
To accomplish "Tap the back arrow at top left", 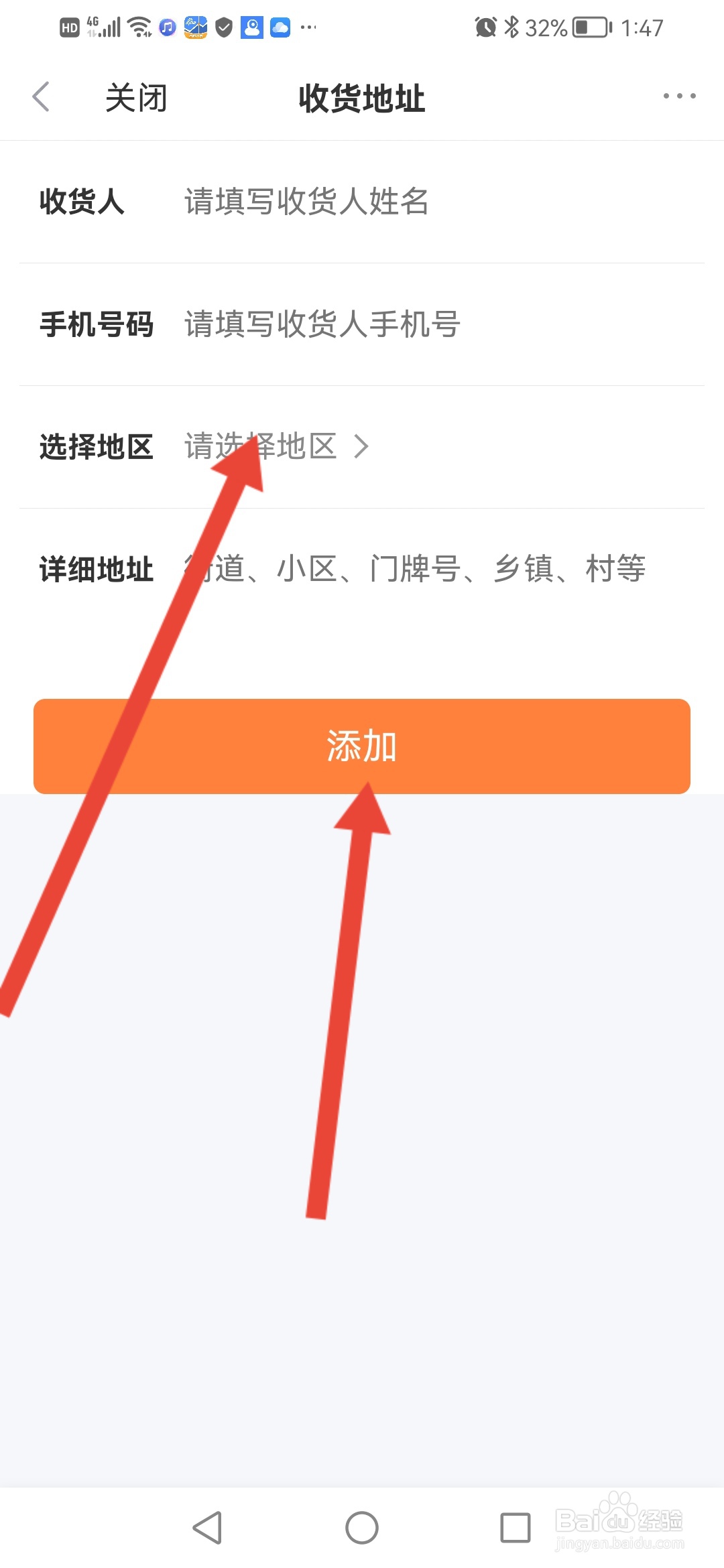I will click(x=42, y=96).
